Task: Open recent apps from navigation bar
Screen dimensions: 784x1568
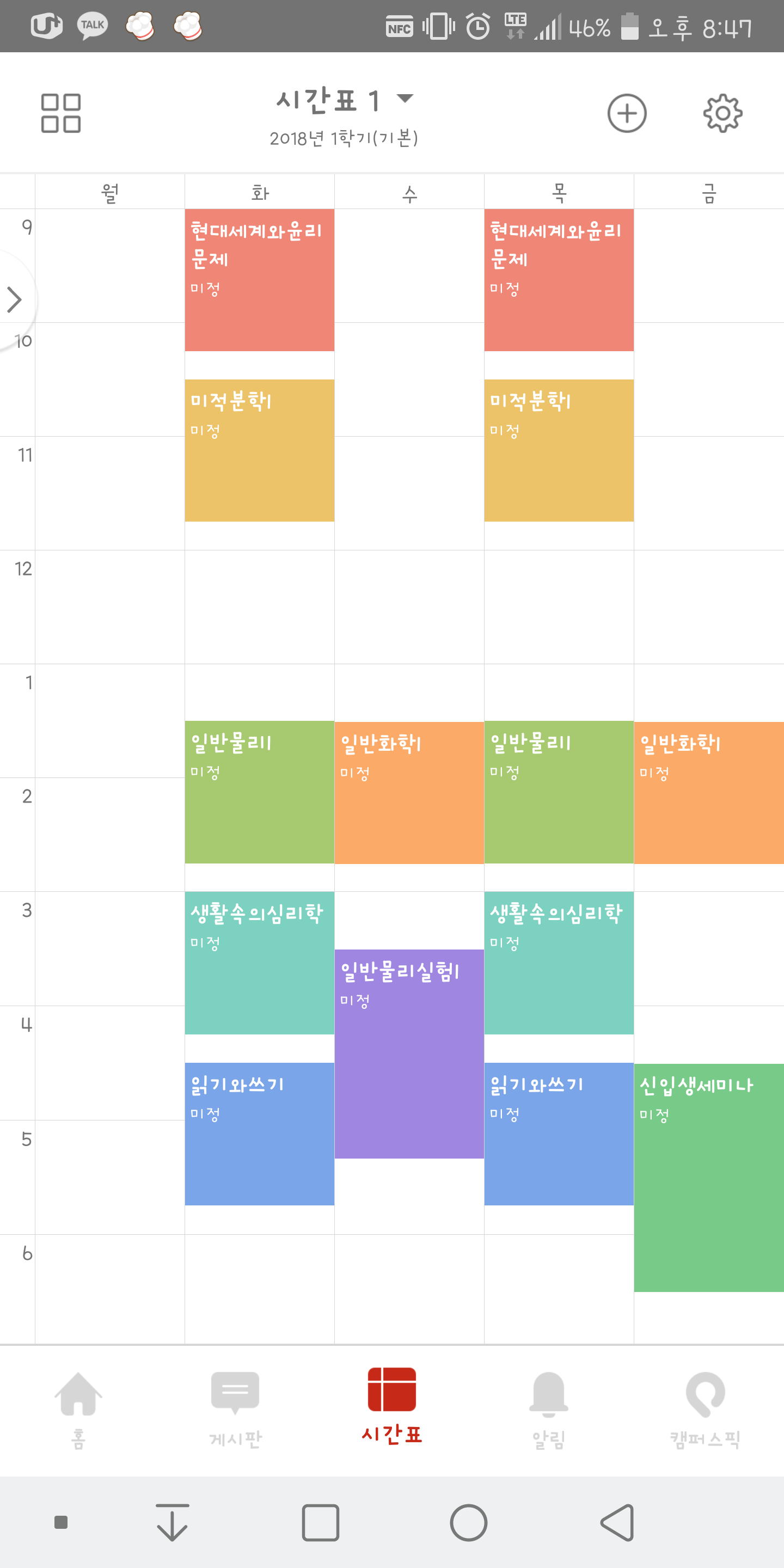Action: [320, 1522]
